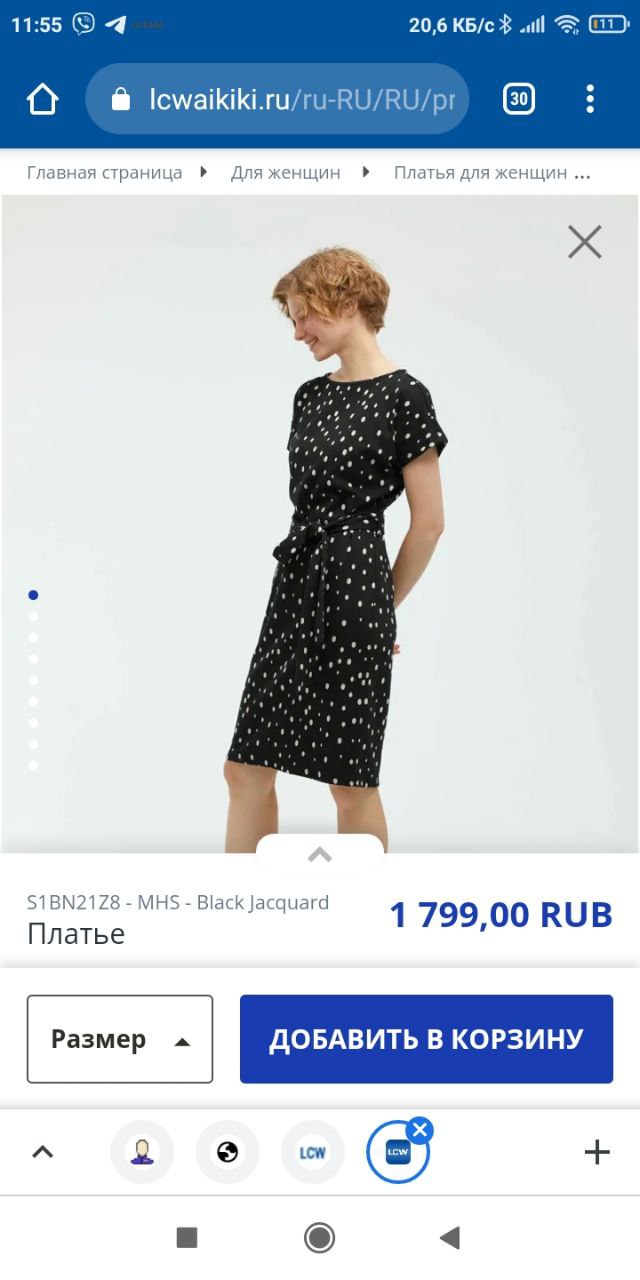Close the active LCW tab
This screenshot has width=640, height=1280.
coord(420,1131)
